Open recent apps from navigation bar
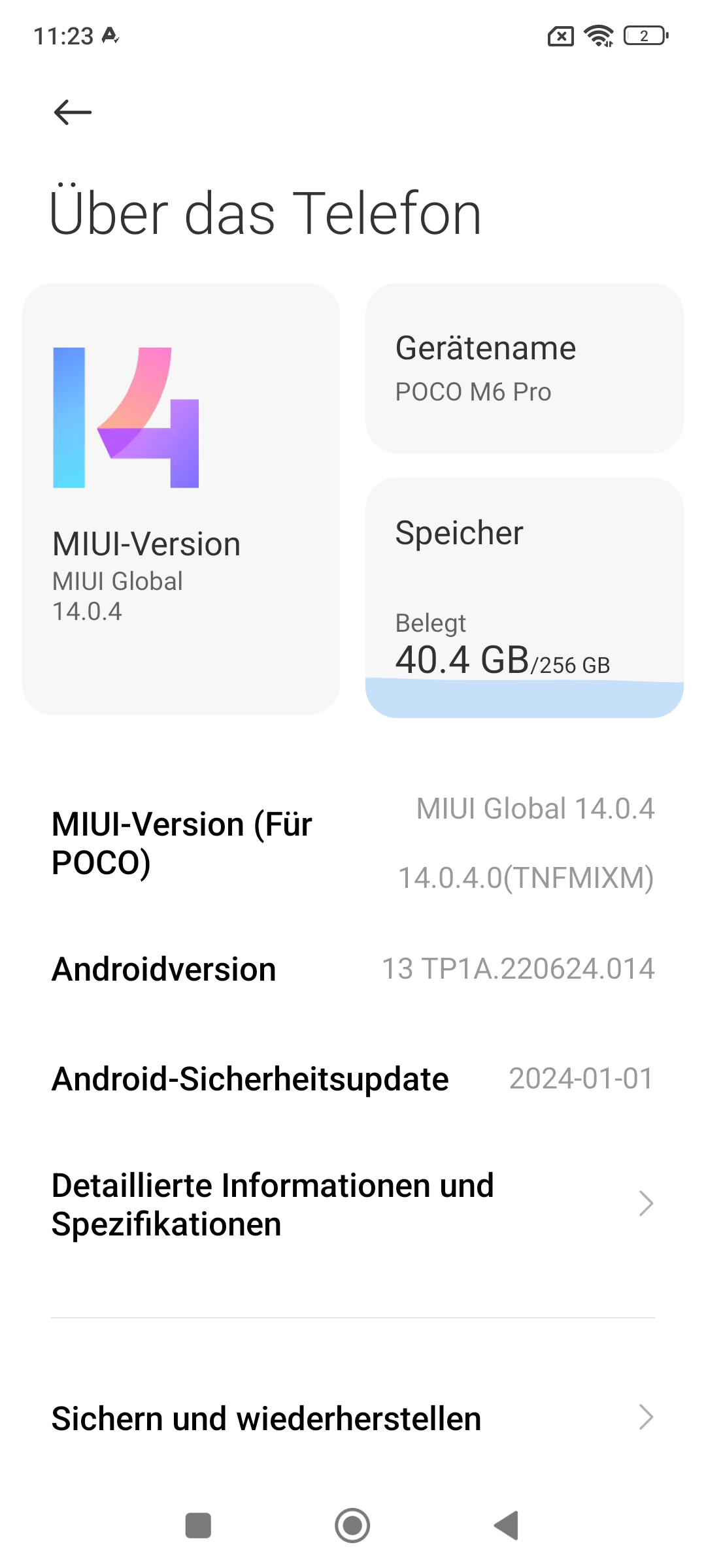This screenshot has width=706, height=1568. [x=198, y=1526]
